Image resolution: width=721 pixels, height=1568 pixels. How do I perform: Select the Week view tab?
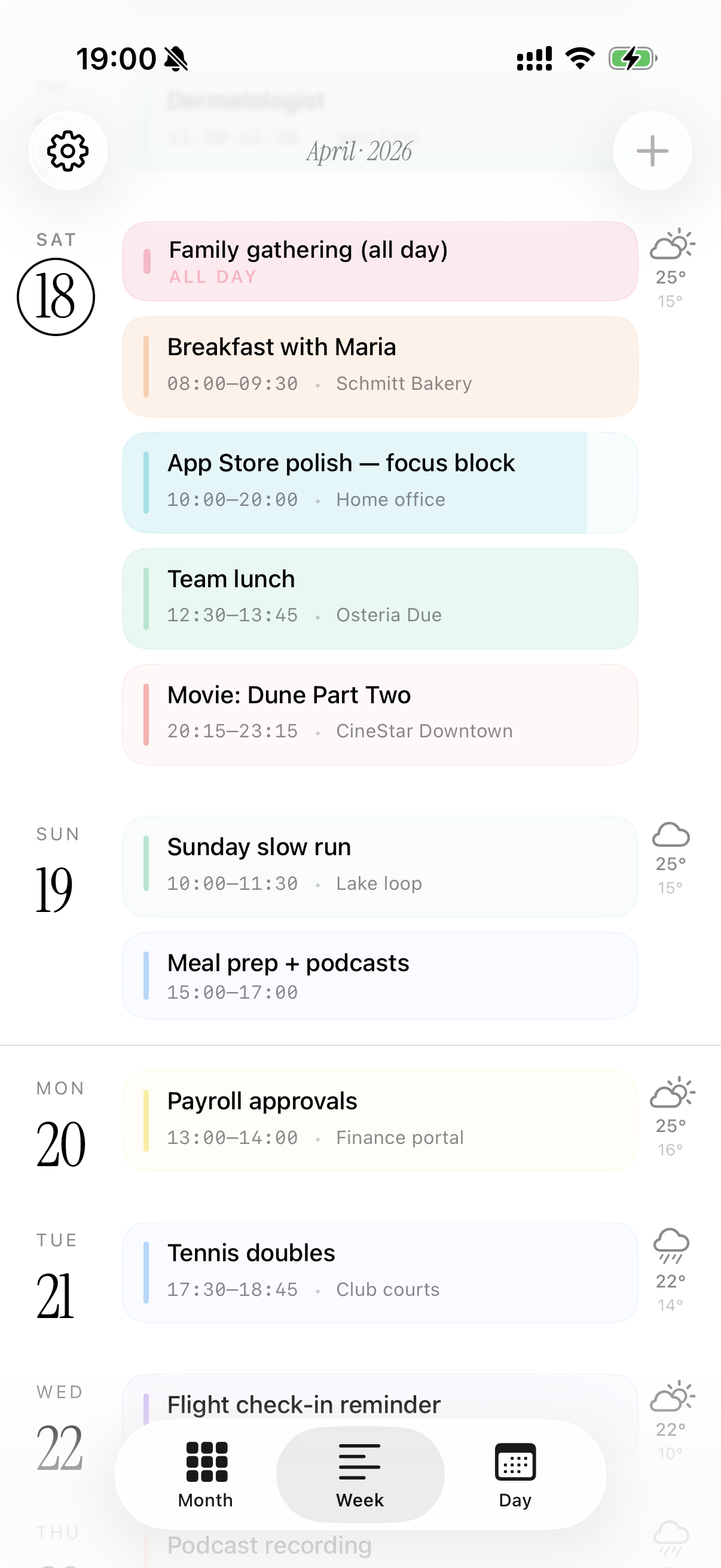(x=360, y=1474)
